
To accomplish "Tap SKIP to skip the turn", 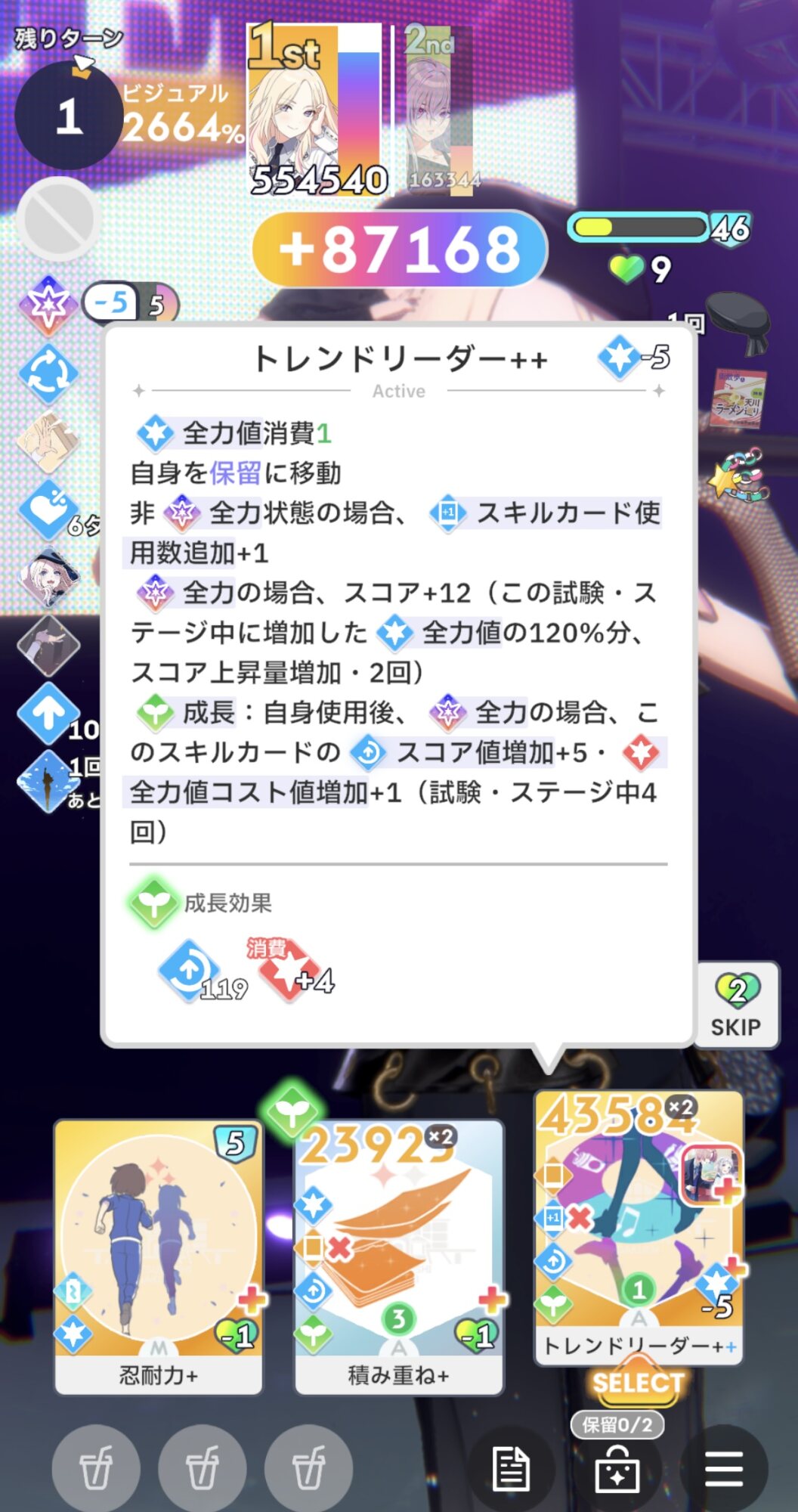I will tap(736, 1005).
